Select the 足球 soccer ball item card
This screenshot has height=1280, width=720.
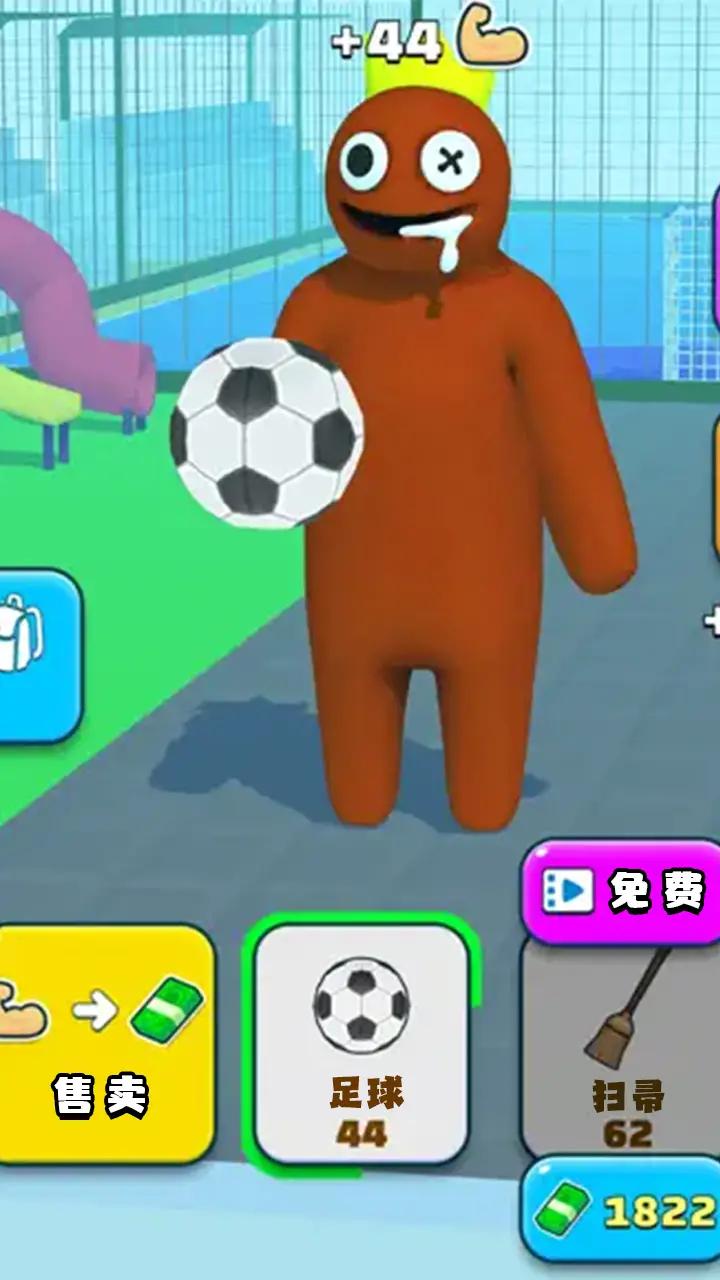(x=361, y=1045)
